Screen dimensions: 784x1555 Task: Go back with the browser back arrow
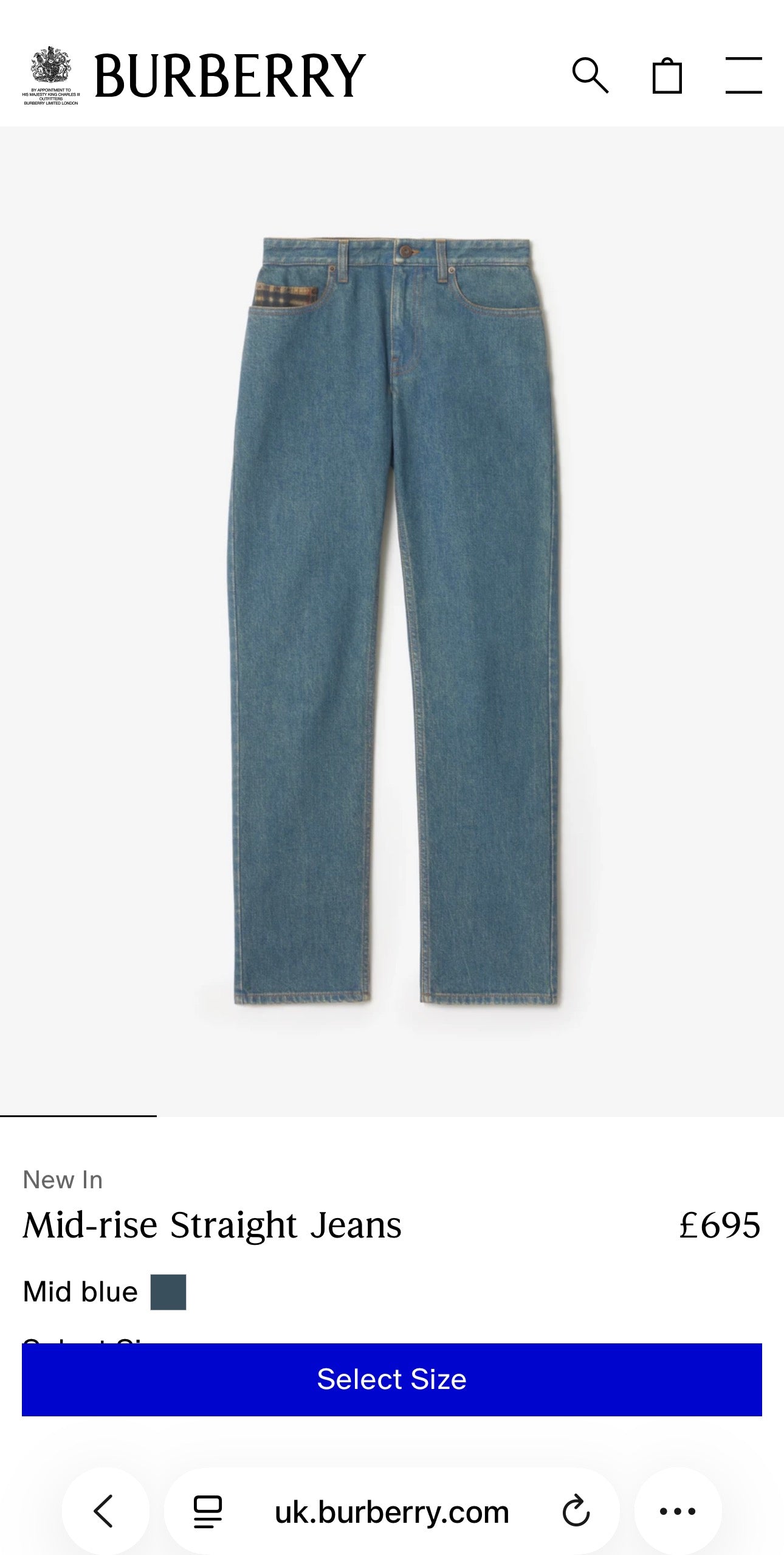(105, 1511)
